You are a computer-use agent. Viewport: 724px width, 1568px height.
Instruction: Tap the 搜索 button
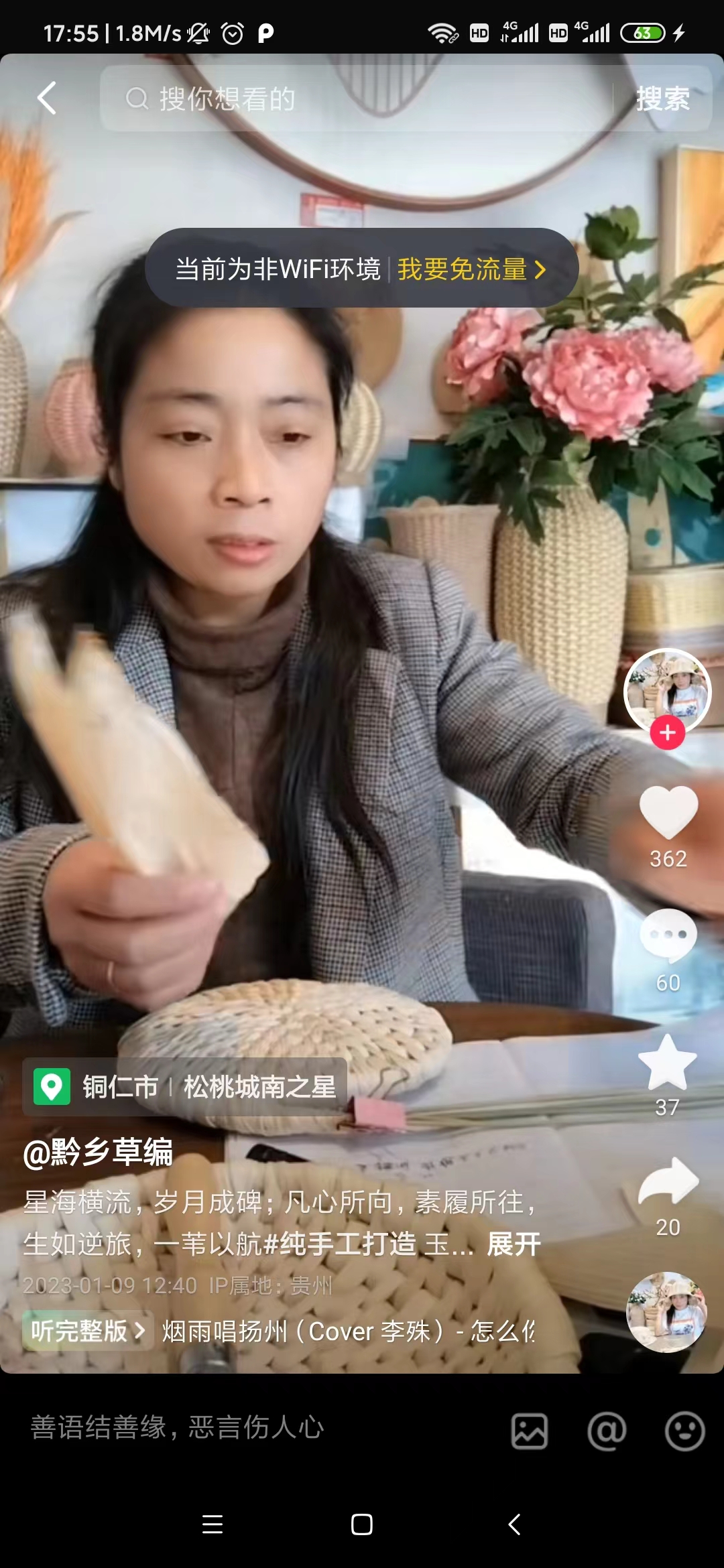click(662, 99)
